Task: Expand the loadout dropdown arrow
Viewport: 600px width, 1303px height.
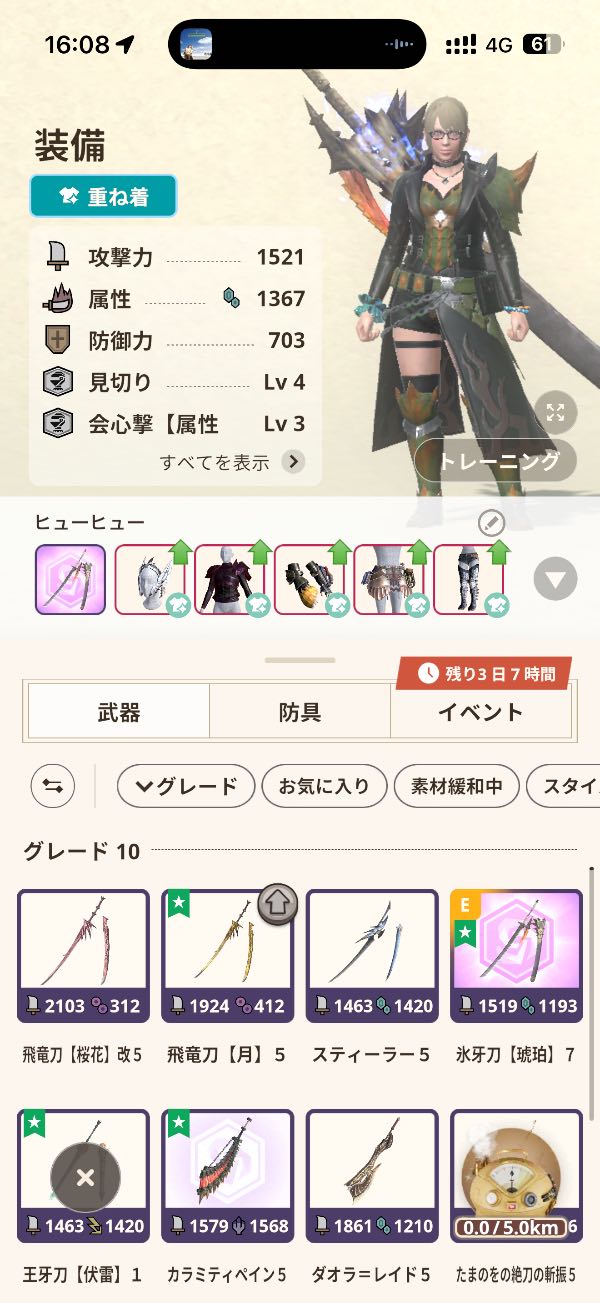Action: tap(555, 578)
